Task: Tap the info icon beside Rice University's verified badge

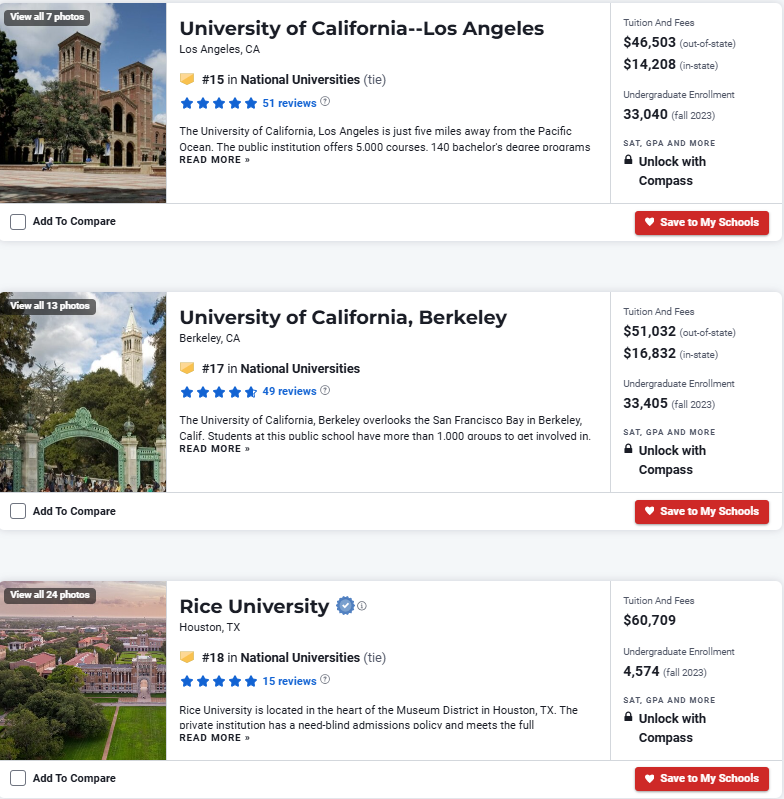Action: [x=362, y=606]
